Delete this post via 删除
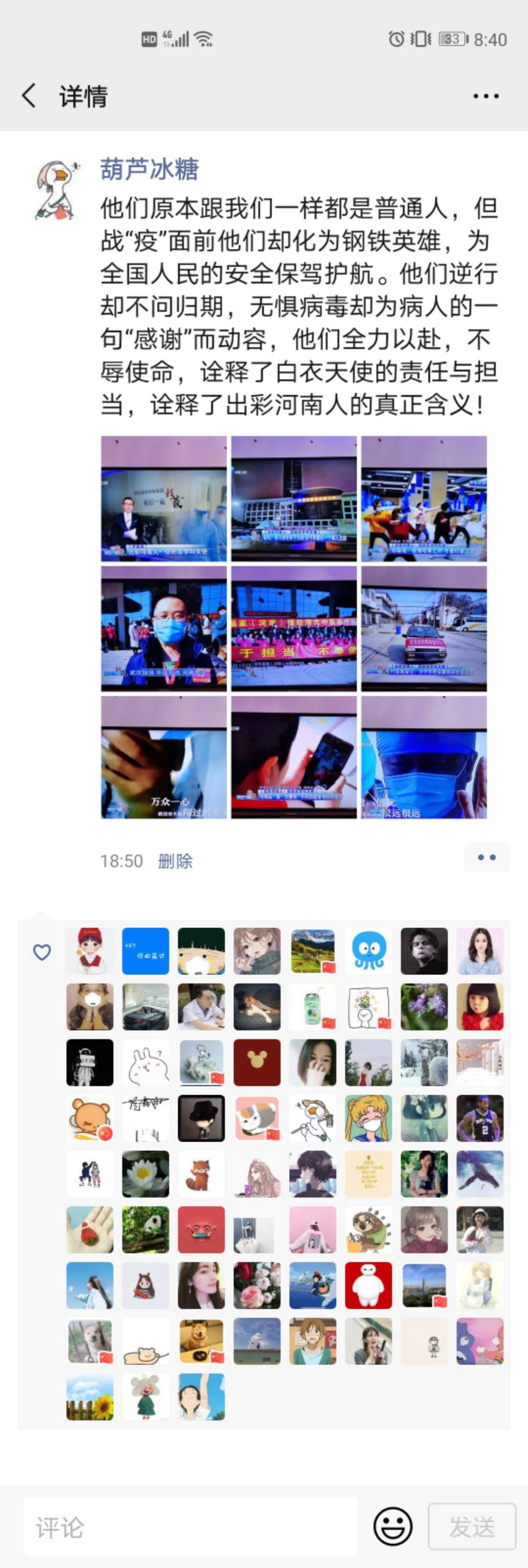The height and width of the screenshot is (1568, 528). [175, 861]
